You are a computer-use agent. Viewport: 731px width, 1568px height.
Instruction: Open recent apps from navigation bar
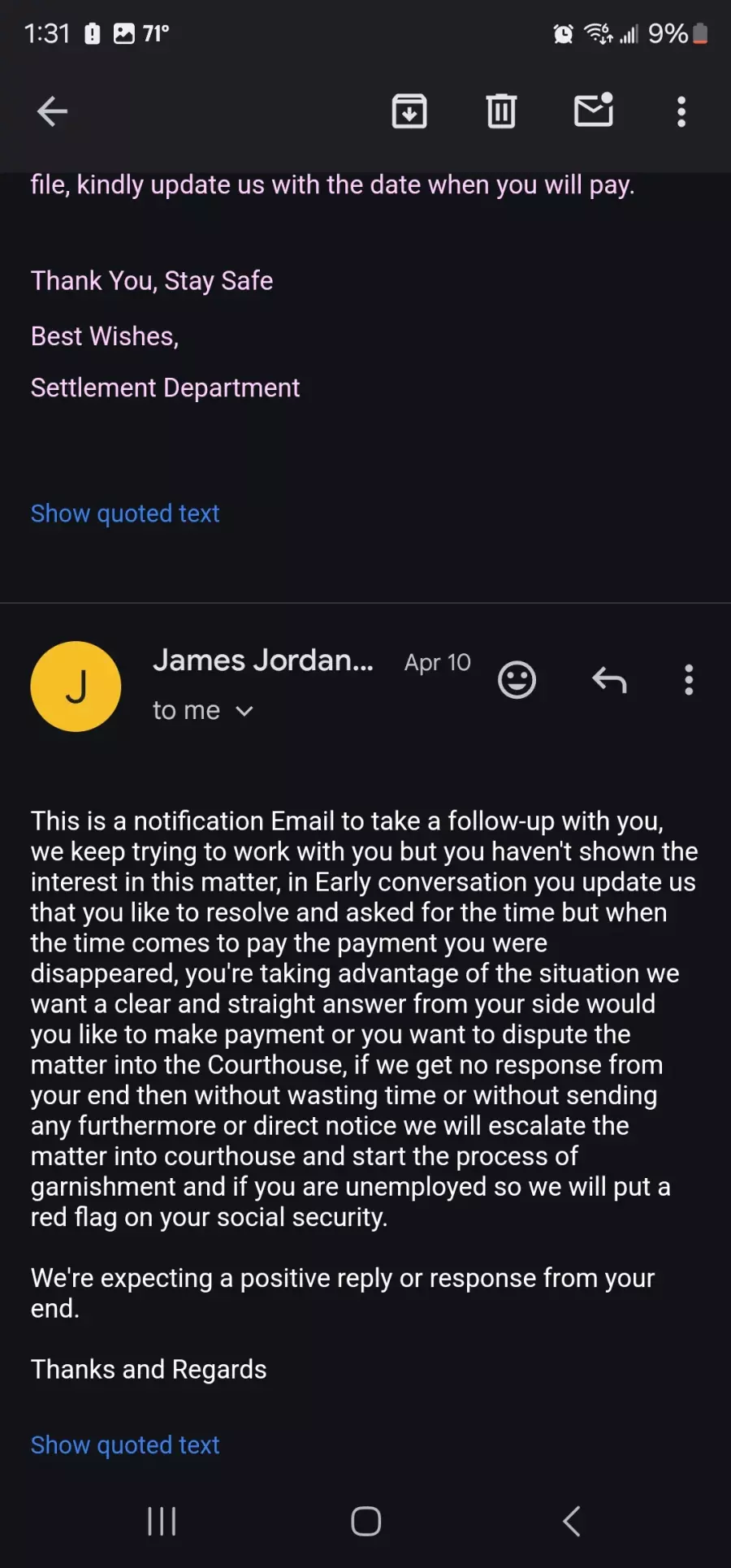pyautogui.click(x=162, y=1522)
